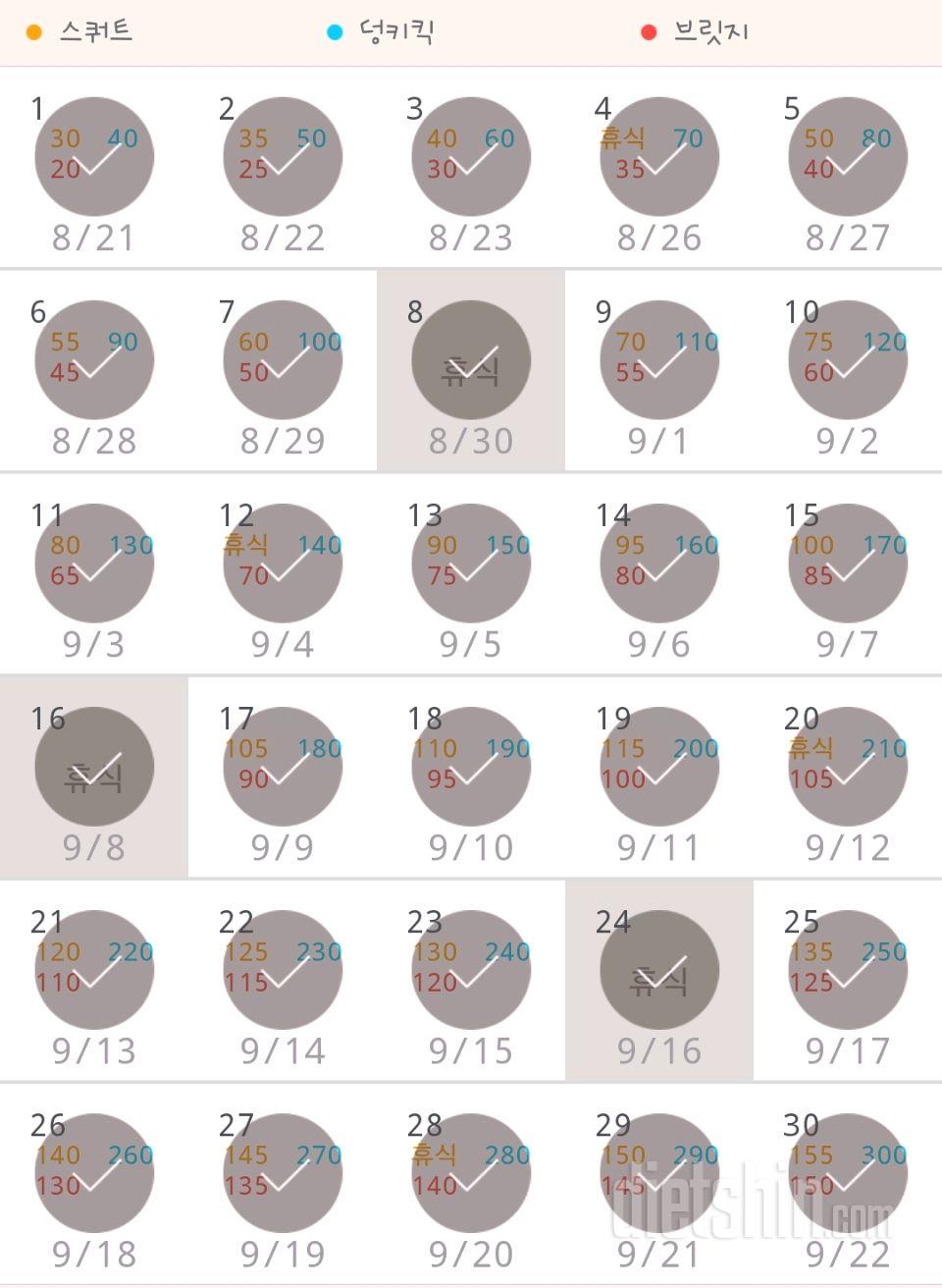Open day 12 dated 9/4

pyautogui.click(x=283, y=563)
